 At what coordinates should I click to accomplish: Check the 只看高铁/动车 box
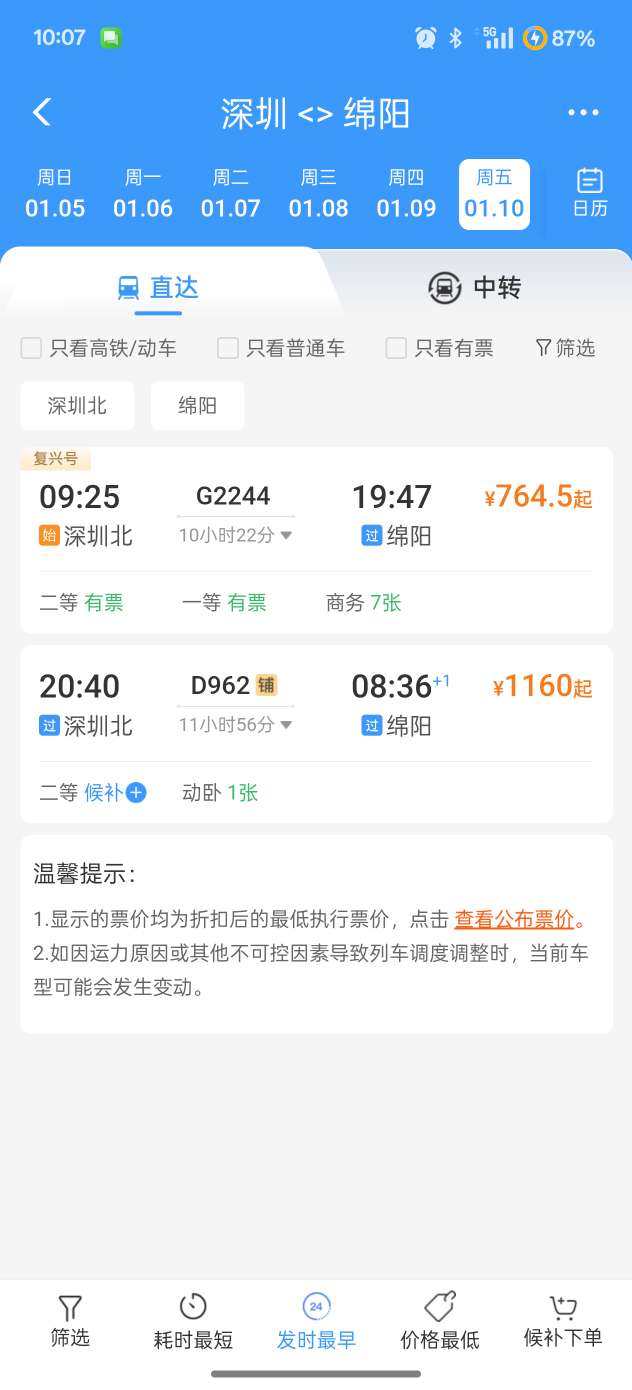pos(32,348)
